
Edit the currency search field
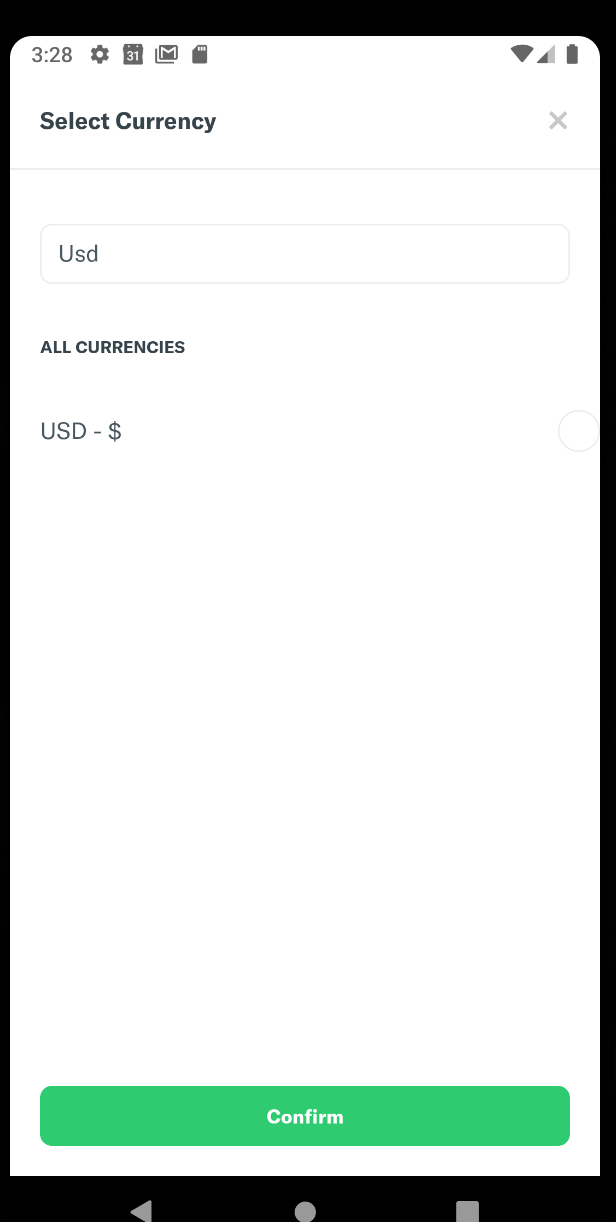point(304,254)
